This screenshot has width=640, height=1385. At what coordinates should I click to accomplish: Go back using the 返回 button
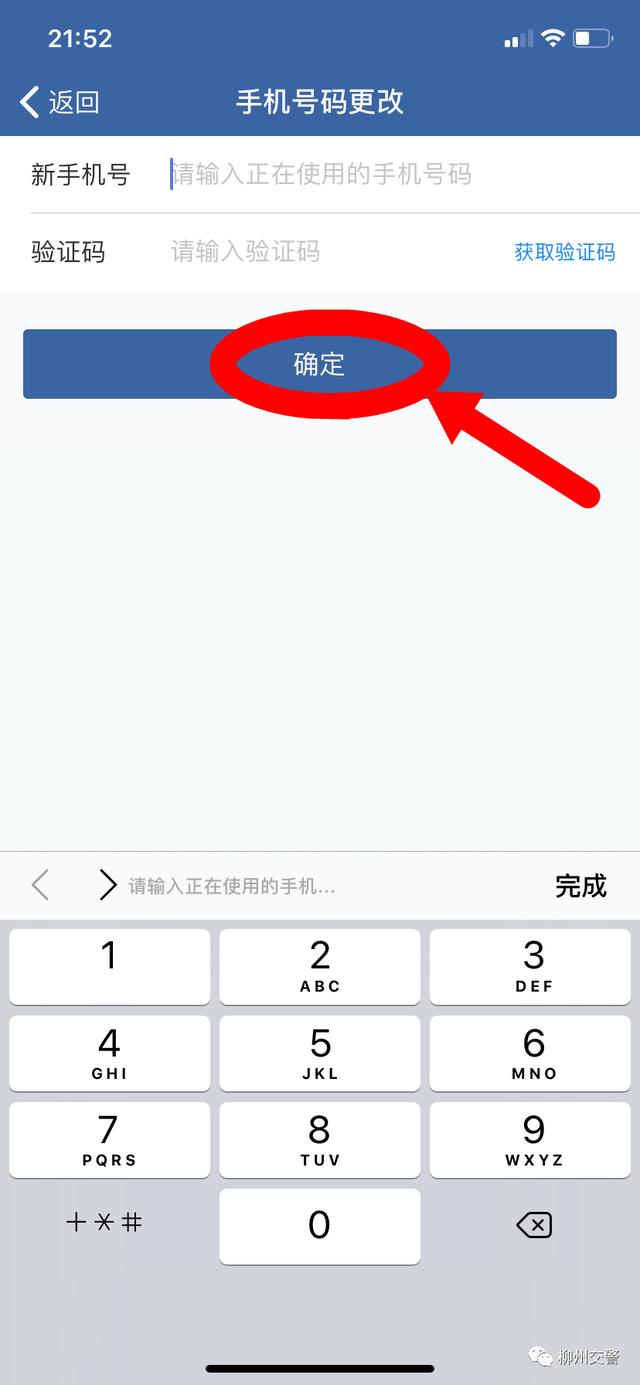pyautogui.click(x=60, y=101)
